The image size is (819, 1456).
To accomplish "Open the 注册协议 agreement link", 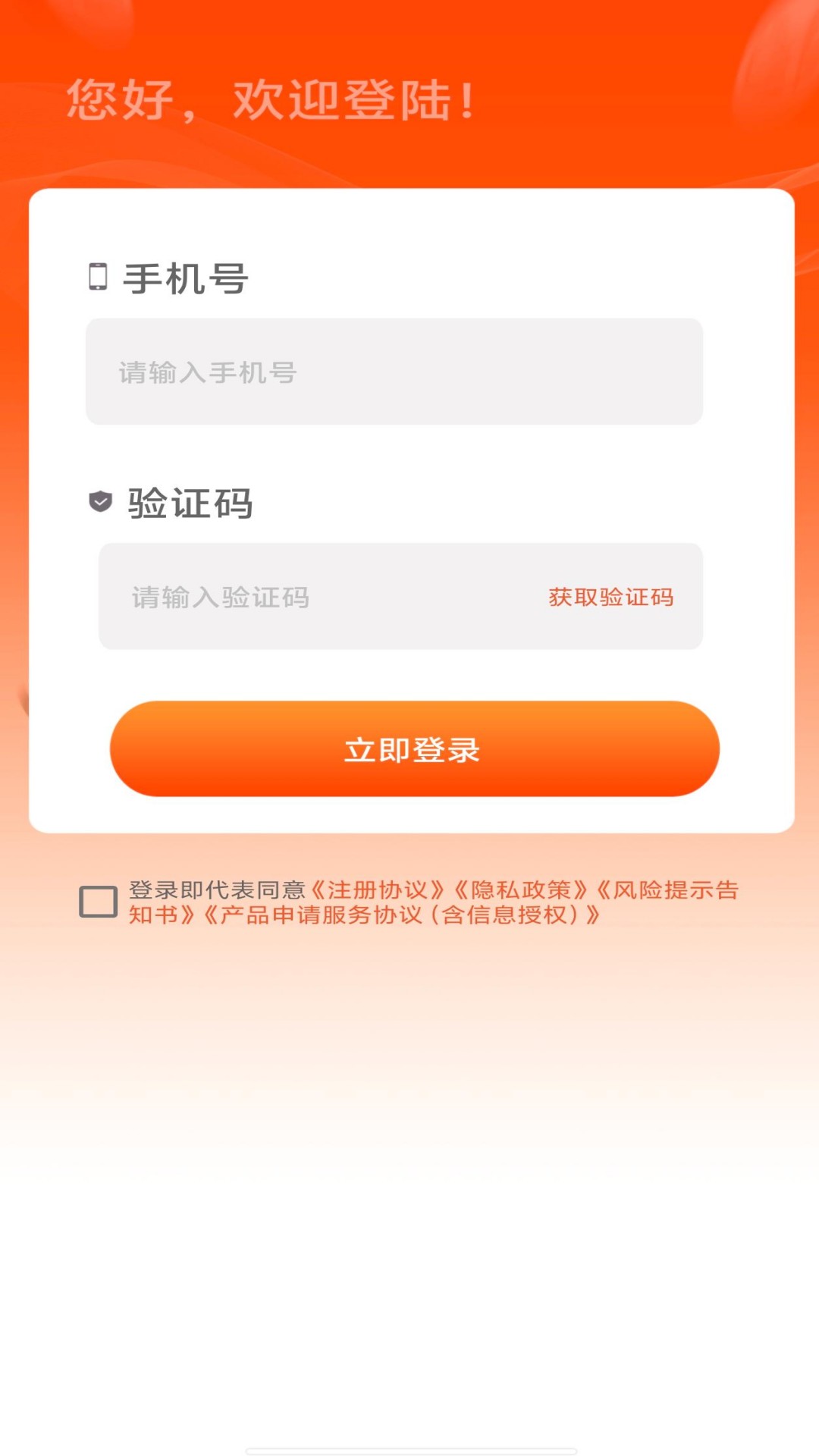I will (x=378, y=888).
